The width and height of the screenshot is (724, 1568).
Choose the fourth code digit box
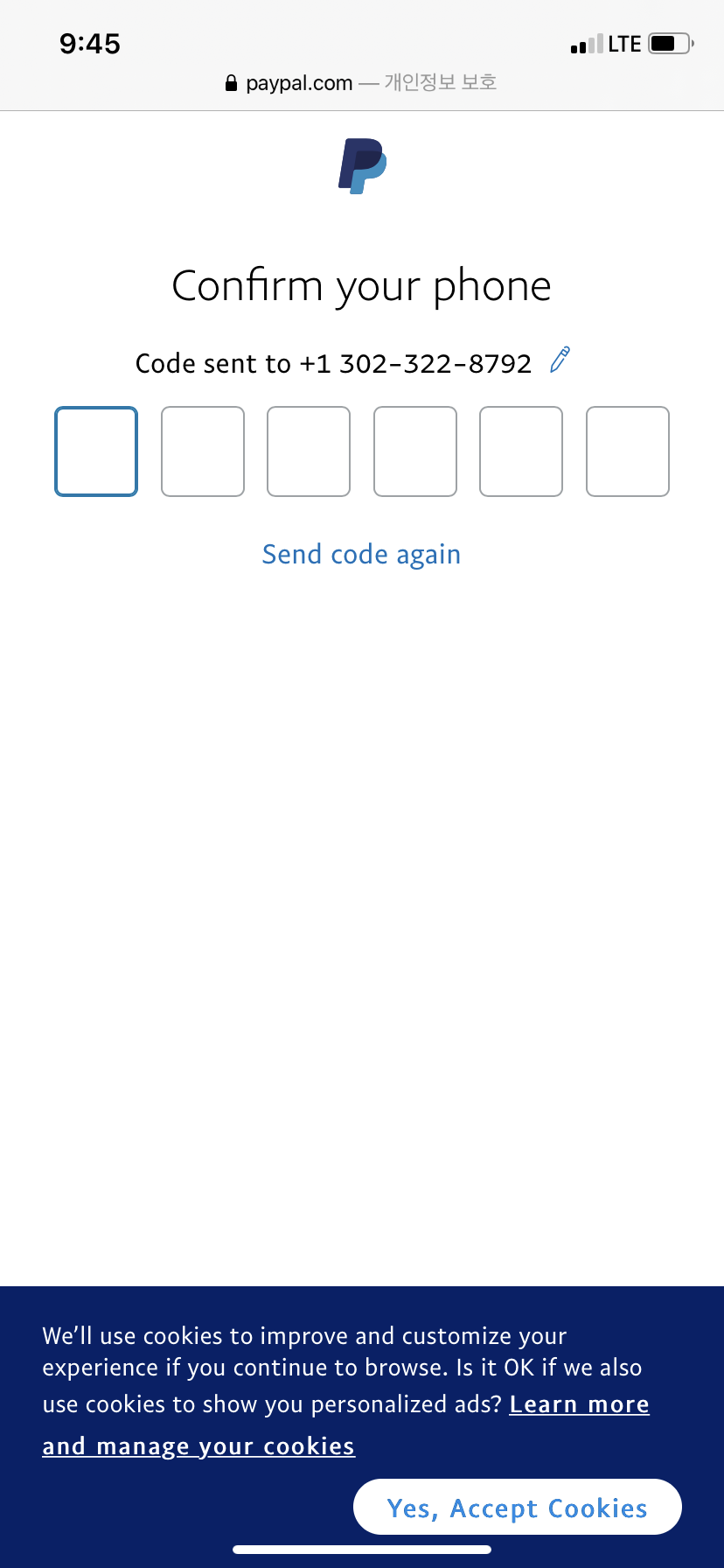[415, 451]
